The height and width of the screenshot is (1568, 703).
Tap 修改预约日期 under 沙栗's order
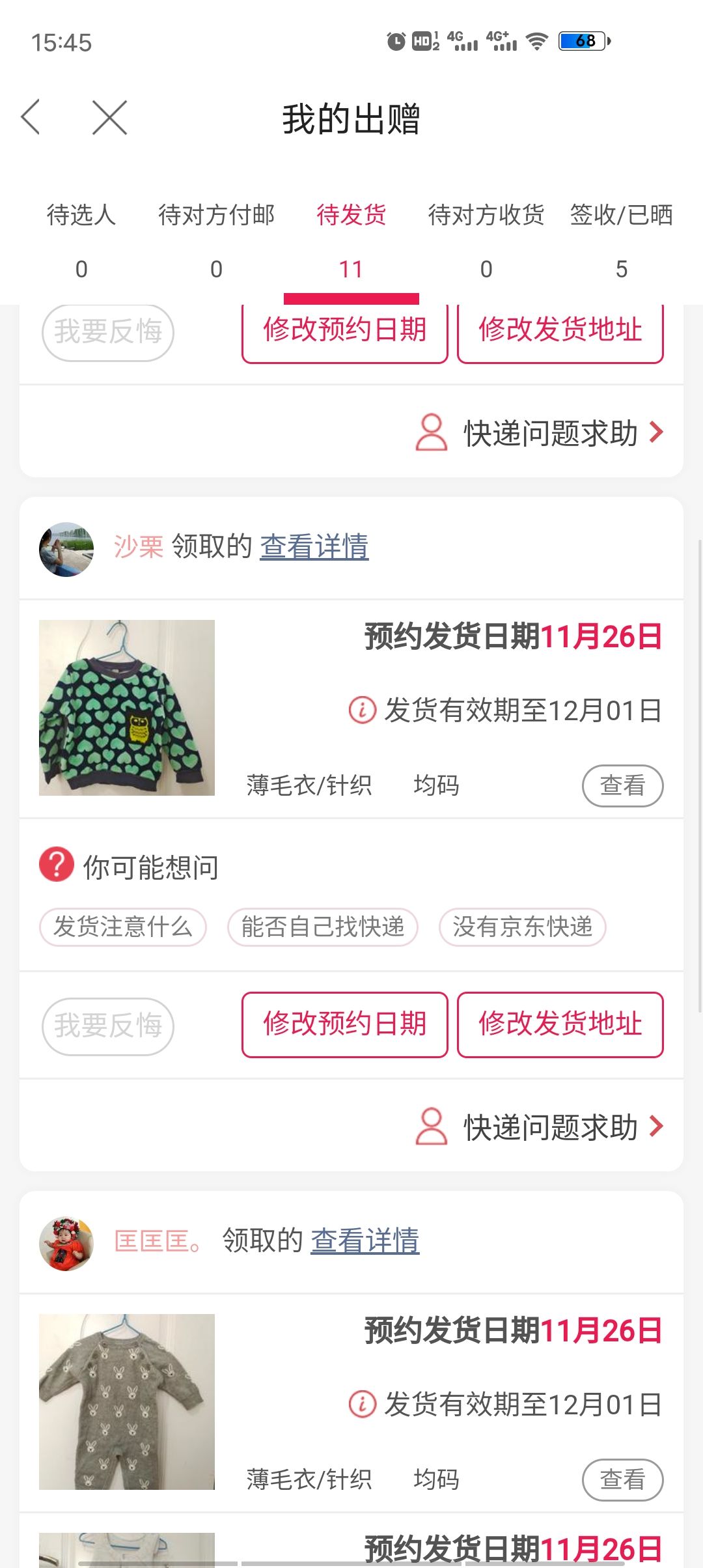point(345,1025)
